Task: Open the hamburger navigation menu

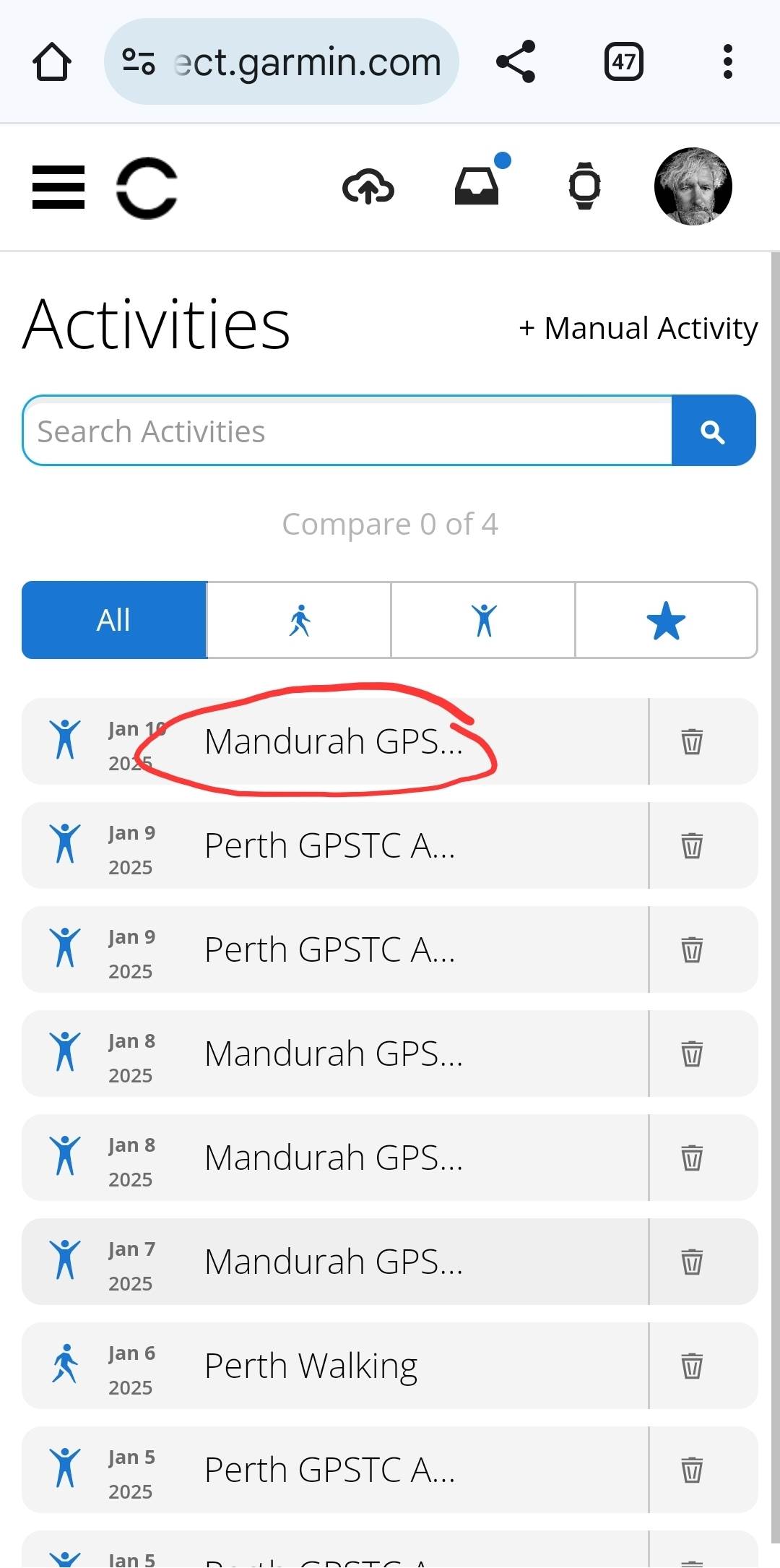Action: [x=58, y=187]
